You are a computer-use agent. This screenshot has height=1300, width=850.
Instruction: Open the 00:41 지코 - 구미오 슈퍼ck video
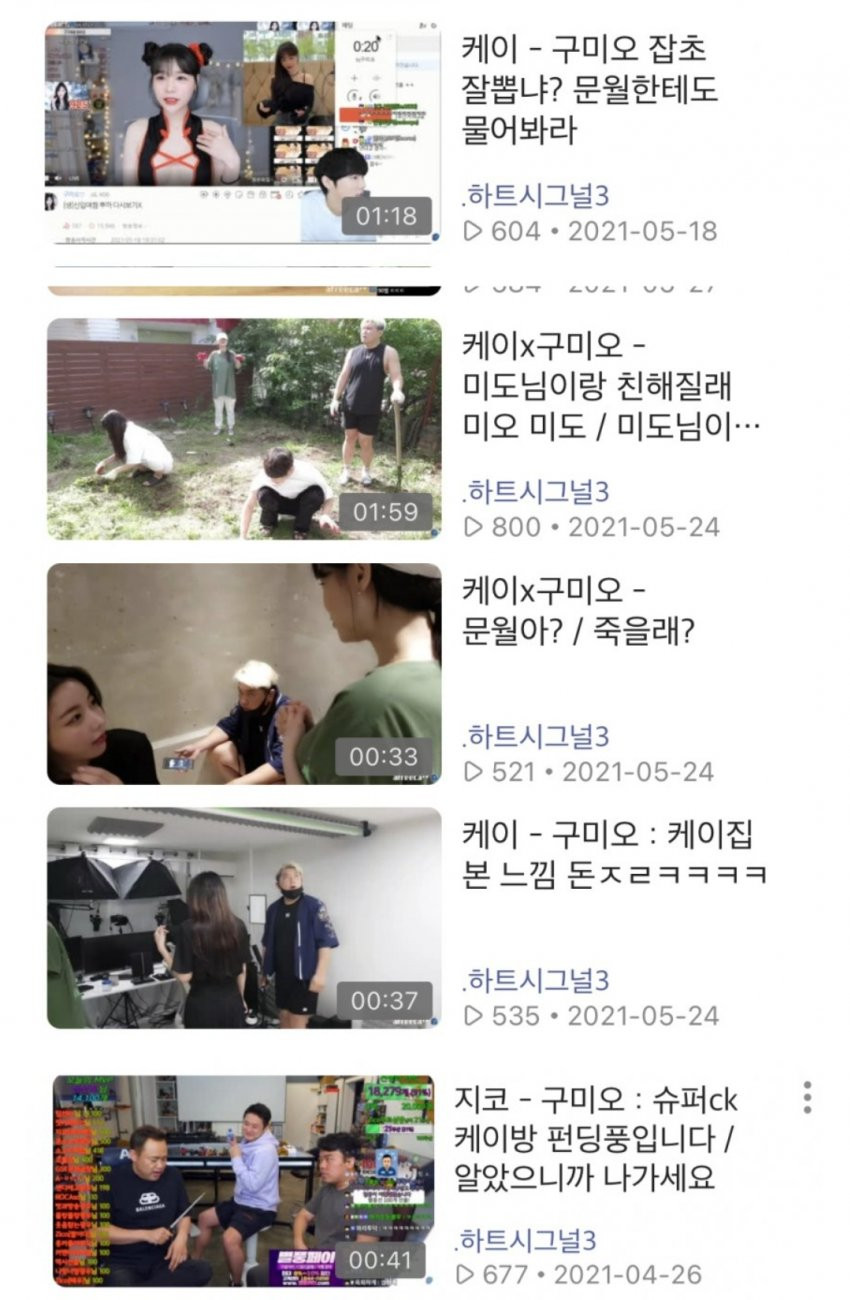tap(243, 1181)
